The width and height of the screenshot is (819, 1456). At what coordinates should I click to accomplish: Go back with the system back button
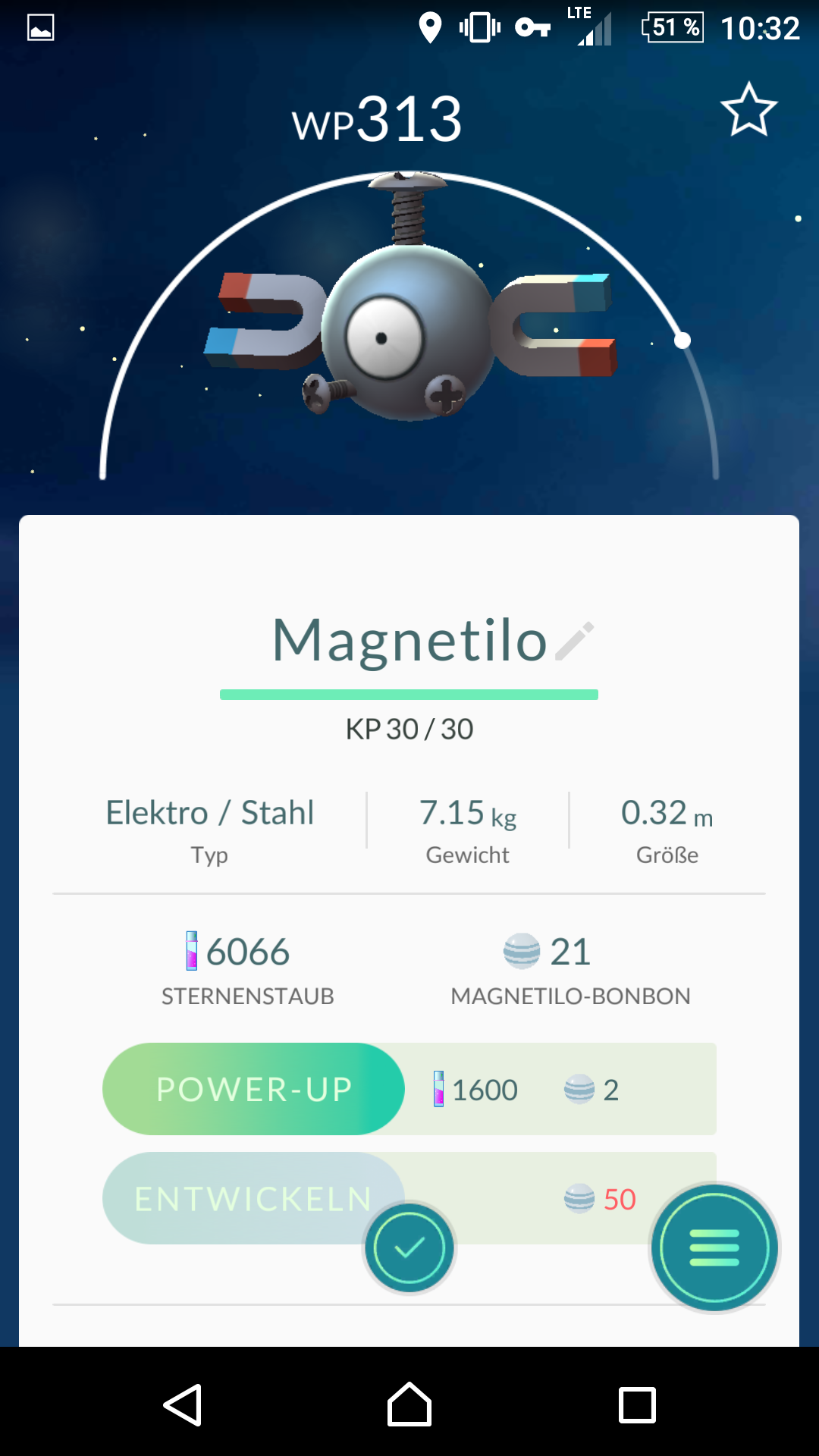183,1405
